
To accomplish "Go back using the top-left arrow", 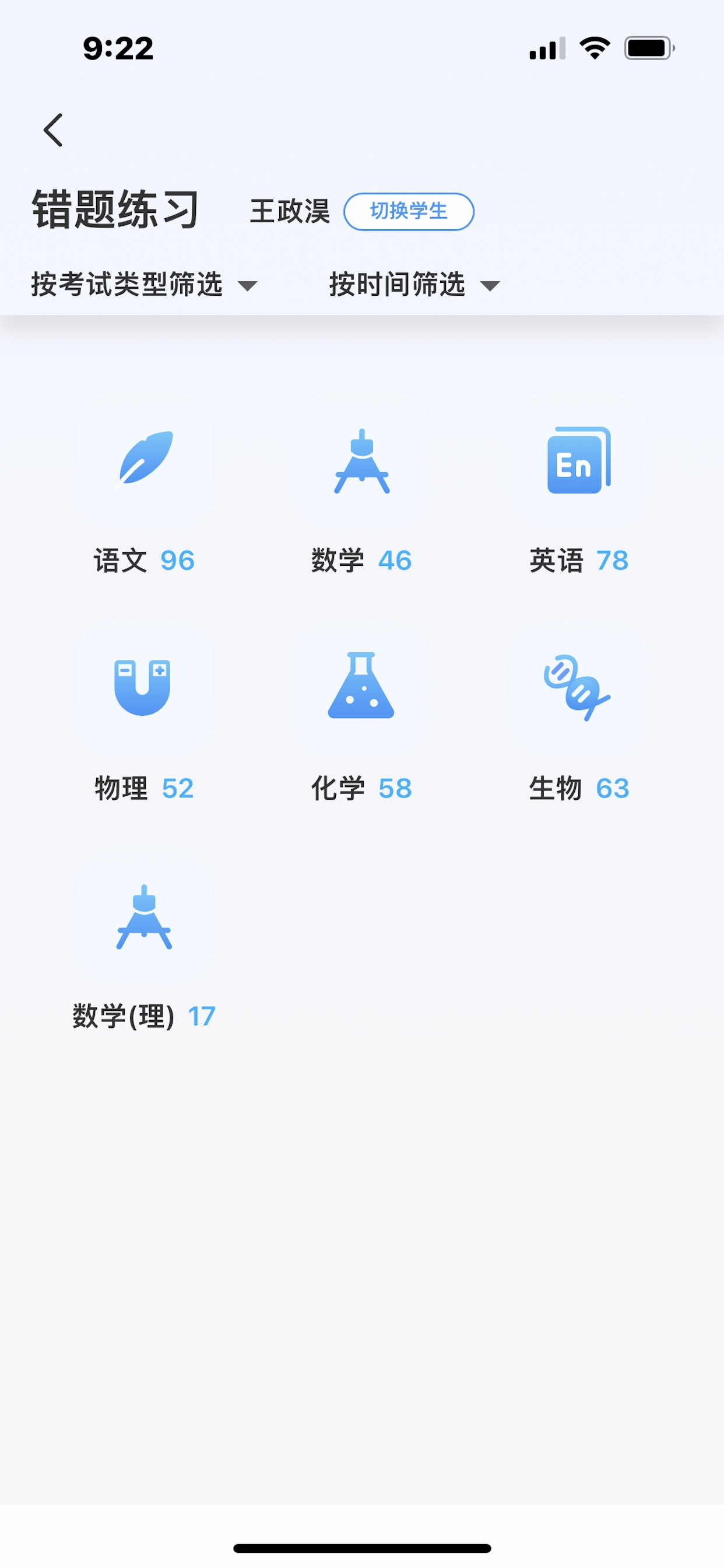I will tap(54, 129).
